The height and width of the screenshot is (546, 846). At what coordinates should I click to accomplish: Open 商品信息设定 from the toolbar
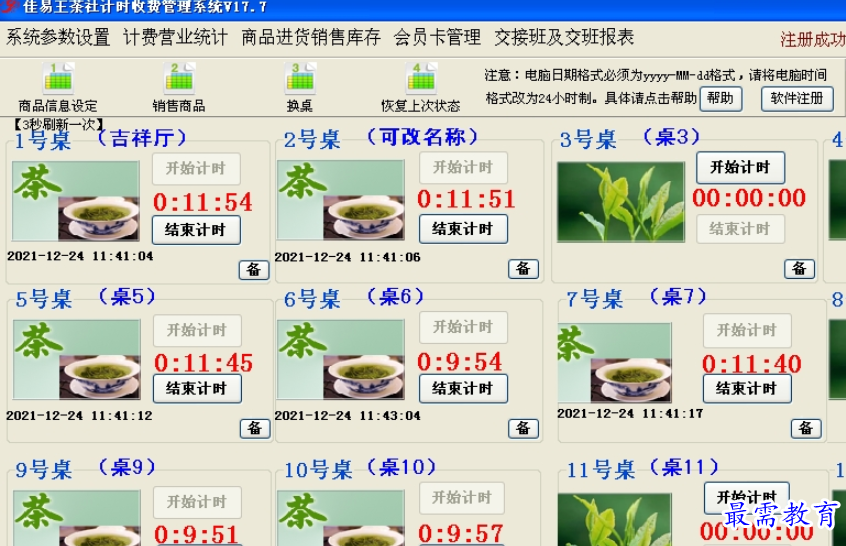(x=58, y=88)
